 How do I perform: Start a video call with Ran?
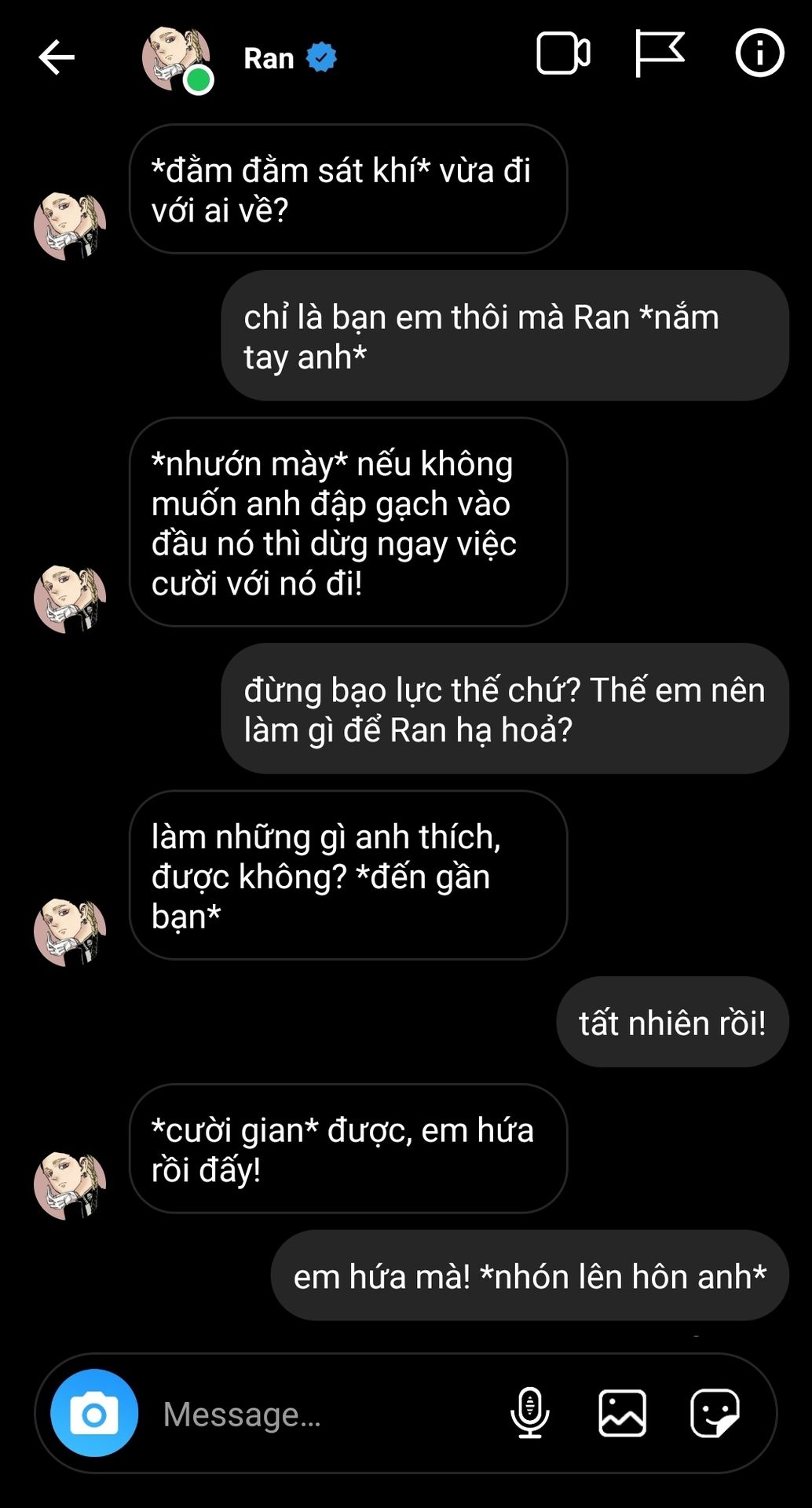[563, 54]
